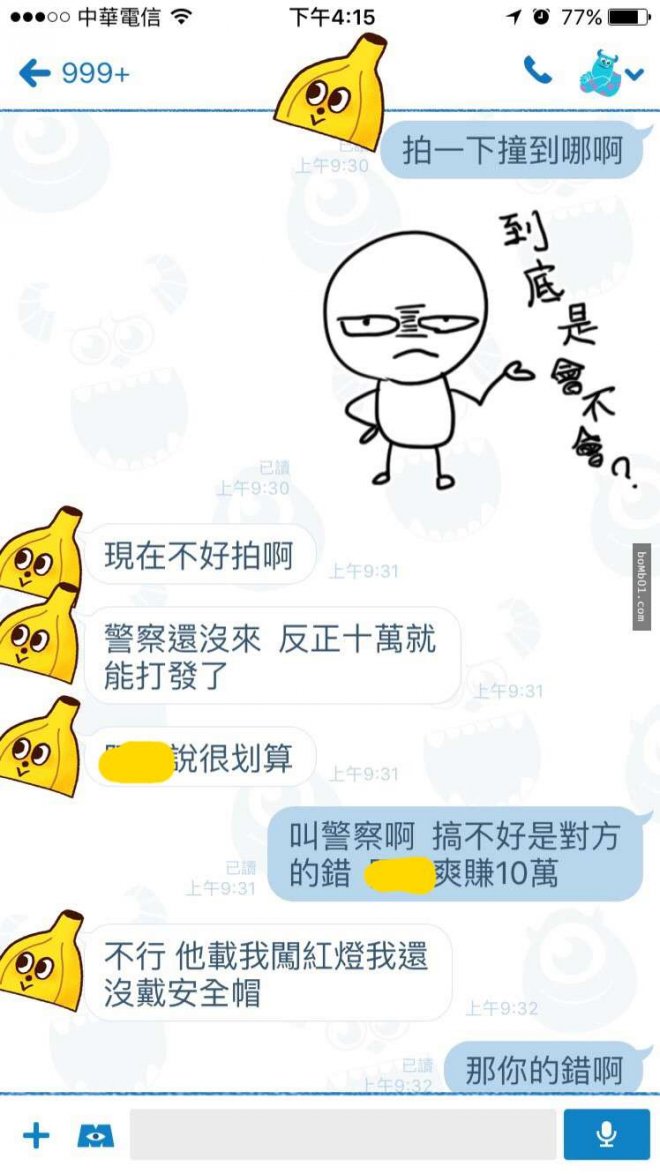Tap the message input field

pos(343,1135)
